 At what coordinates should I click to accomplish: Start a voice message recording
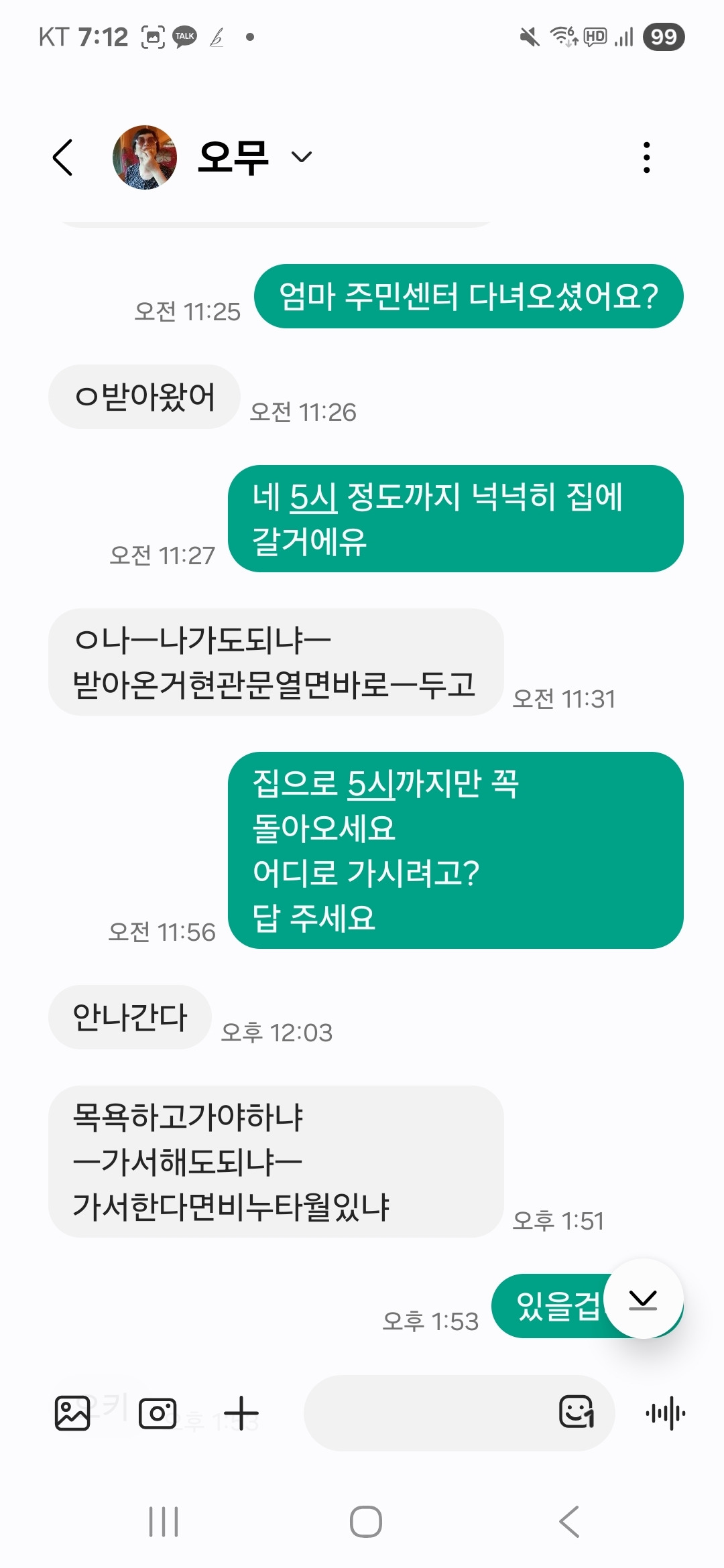665,1413
